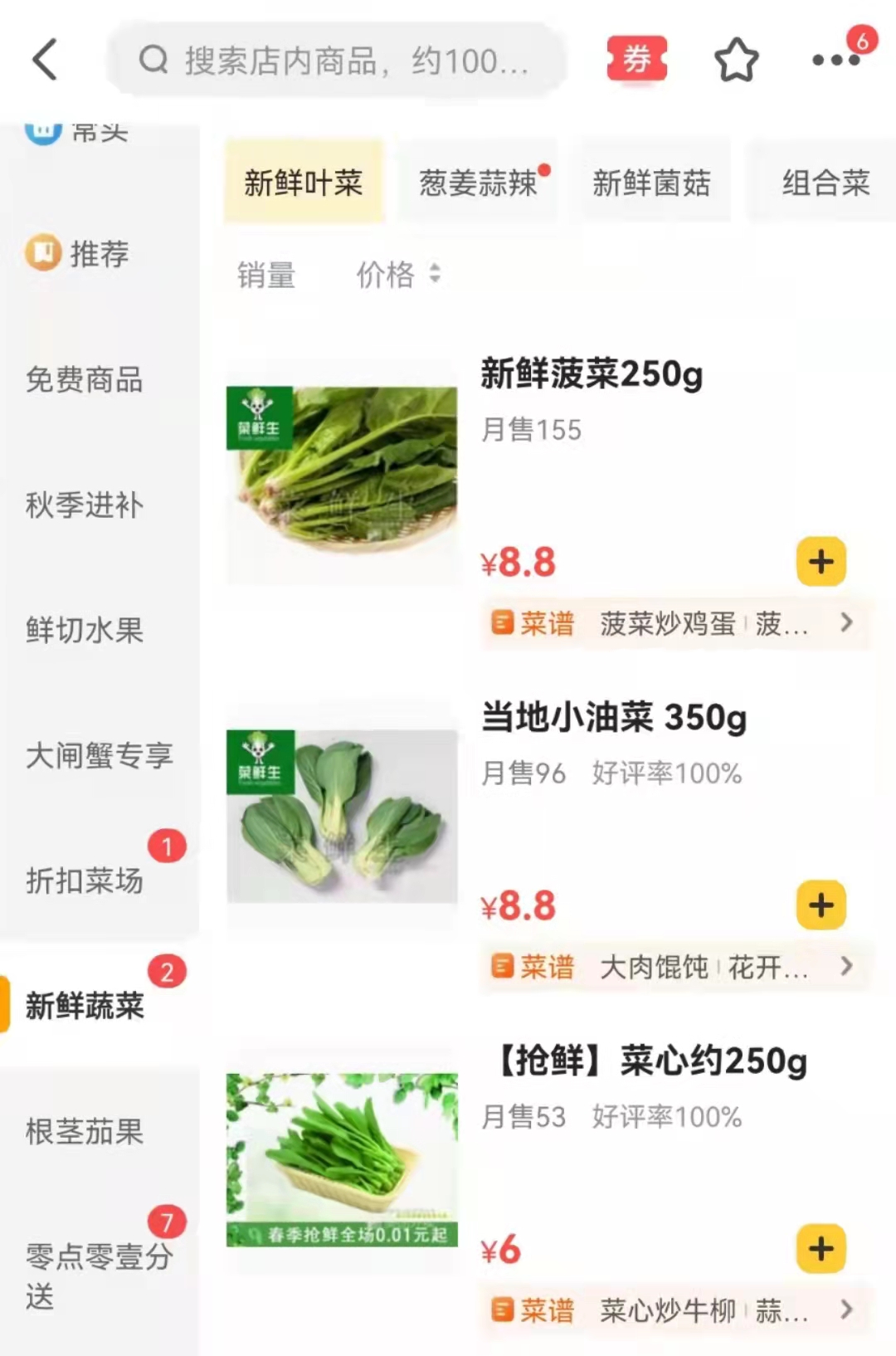Switch to the 新鲜菌菇 sub-category

pyautogui.click(x=652, y=183)
